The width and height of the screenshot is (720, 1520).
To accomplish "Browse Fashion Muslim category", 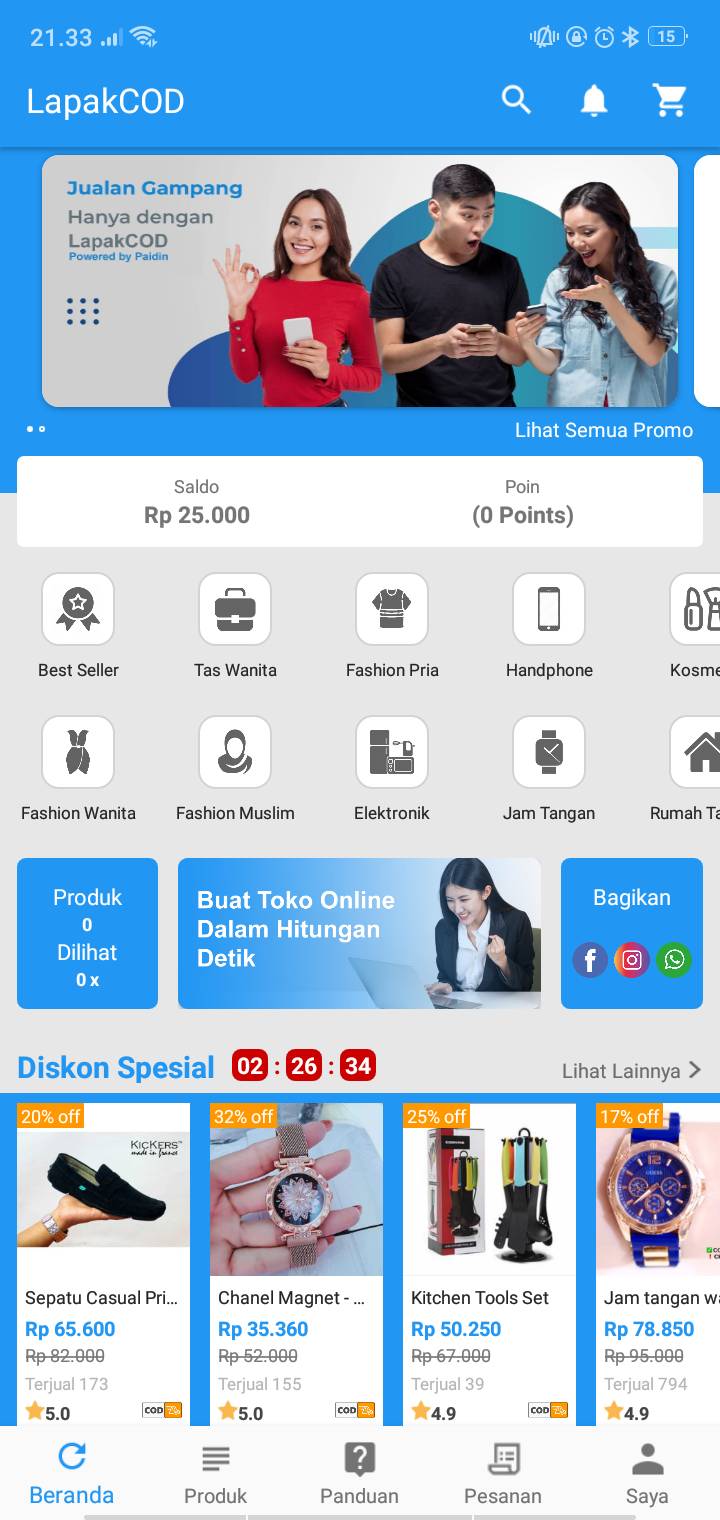I will pyautogui.click(x=235, y=769).
